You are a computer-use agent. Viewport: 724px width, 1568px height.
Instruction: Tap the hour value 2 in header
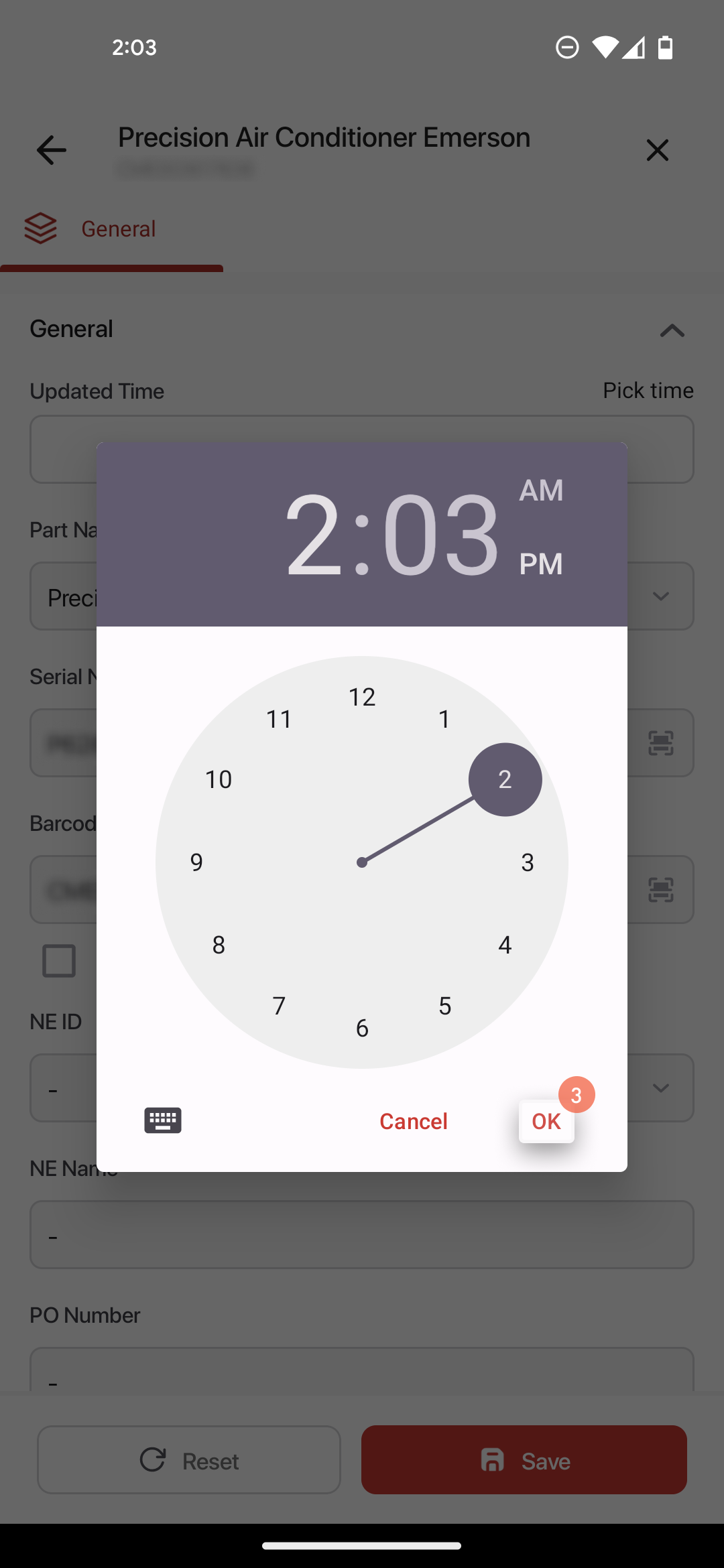tap(313, 535)
